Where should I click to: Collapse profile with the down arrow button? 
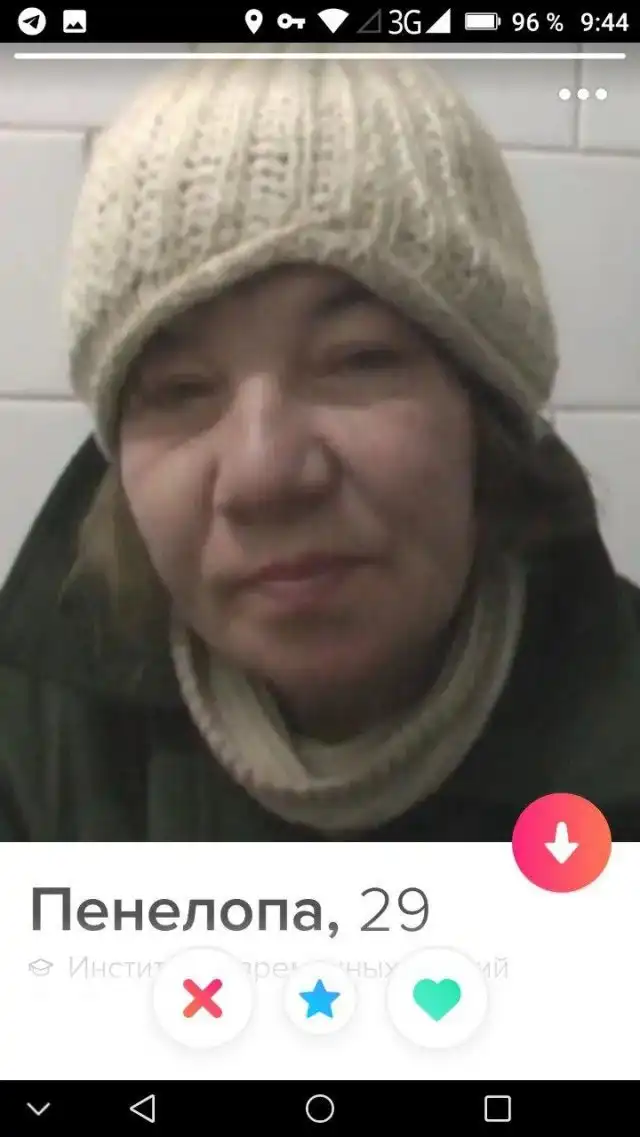561,843
